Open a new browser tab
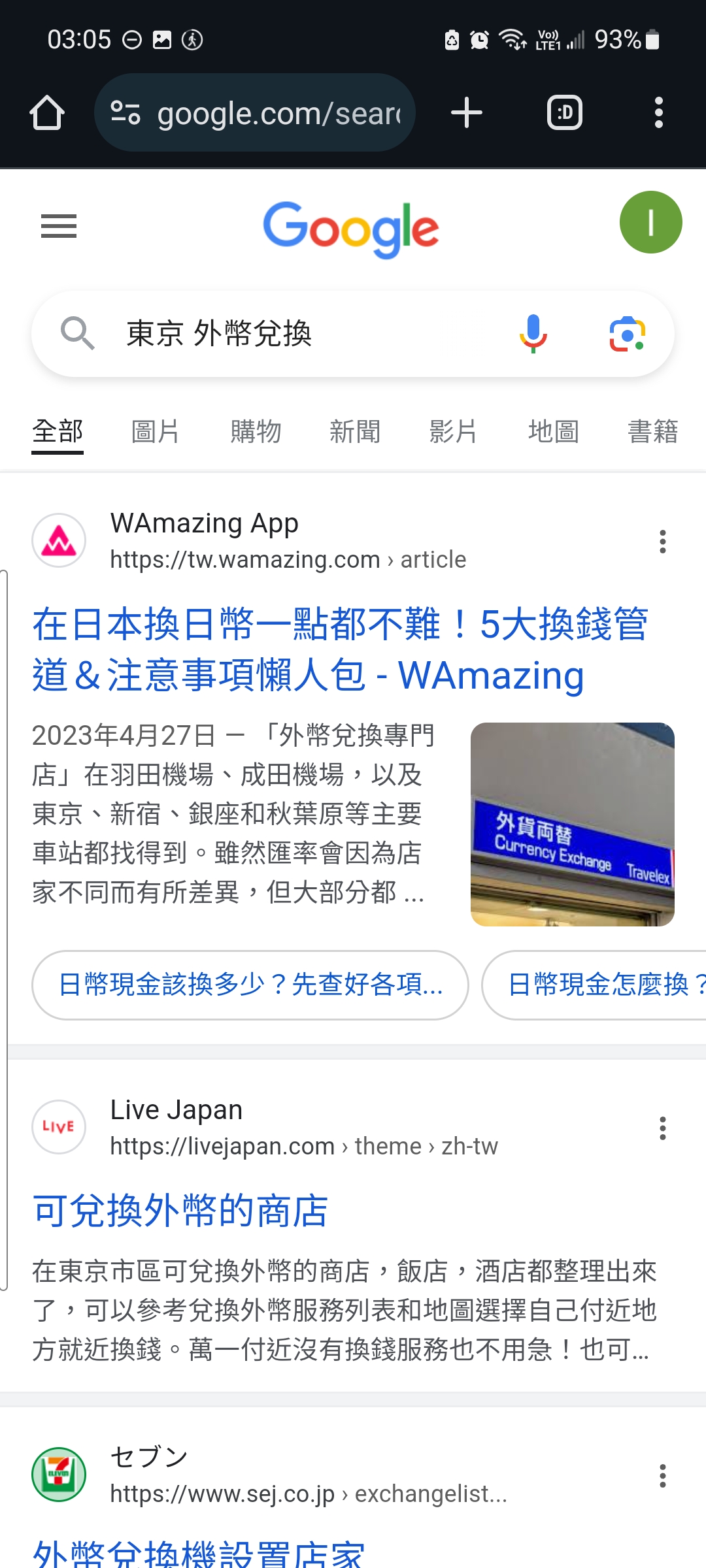The image size is (706, 1568). pos(467,113)
